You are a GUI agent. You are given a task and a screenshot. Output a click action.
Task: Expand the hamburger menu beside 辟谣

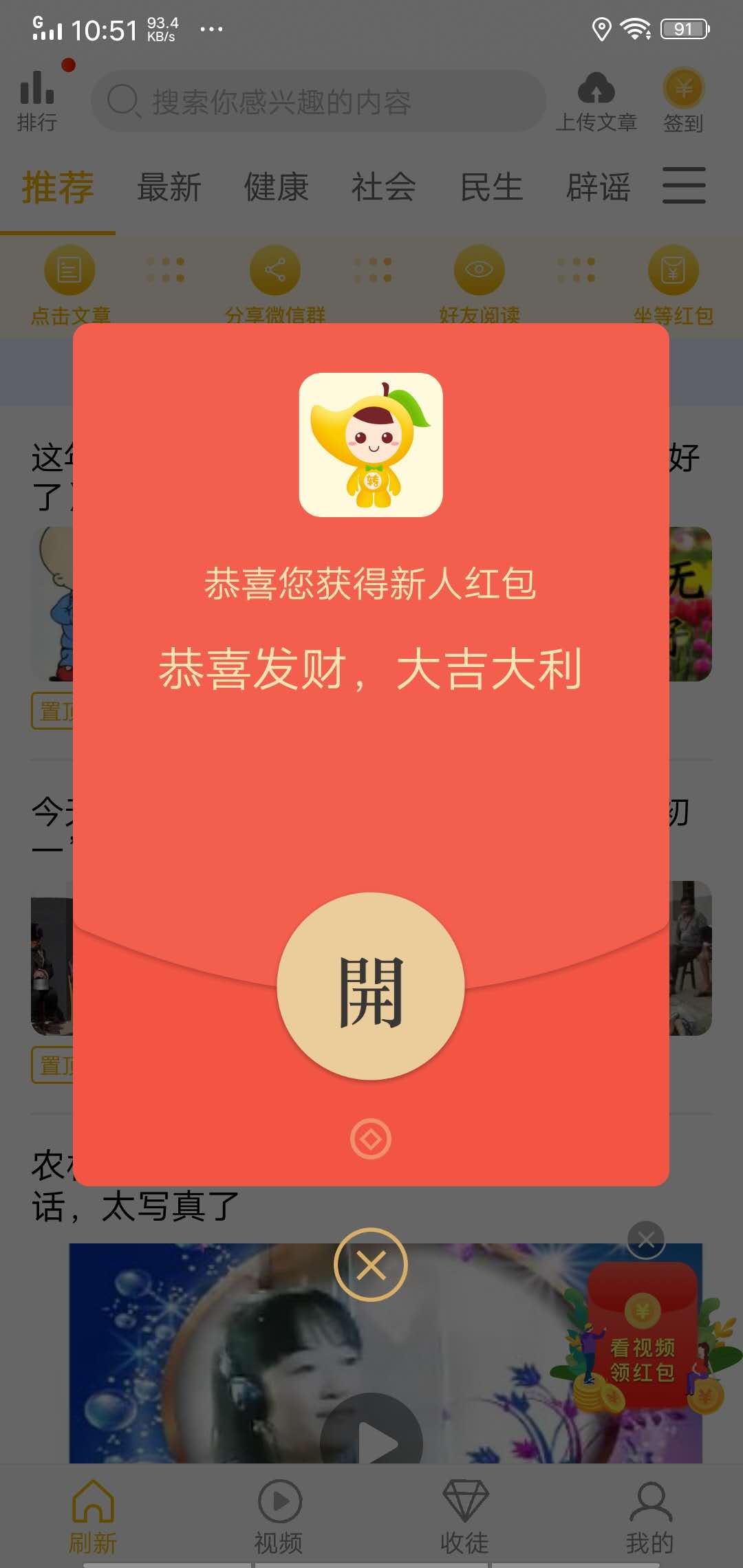click(685, 186)
